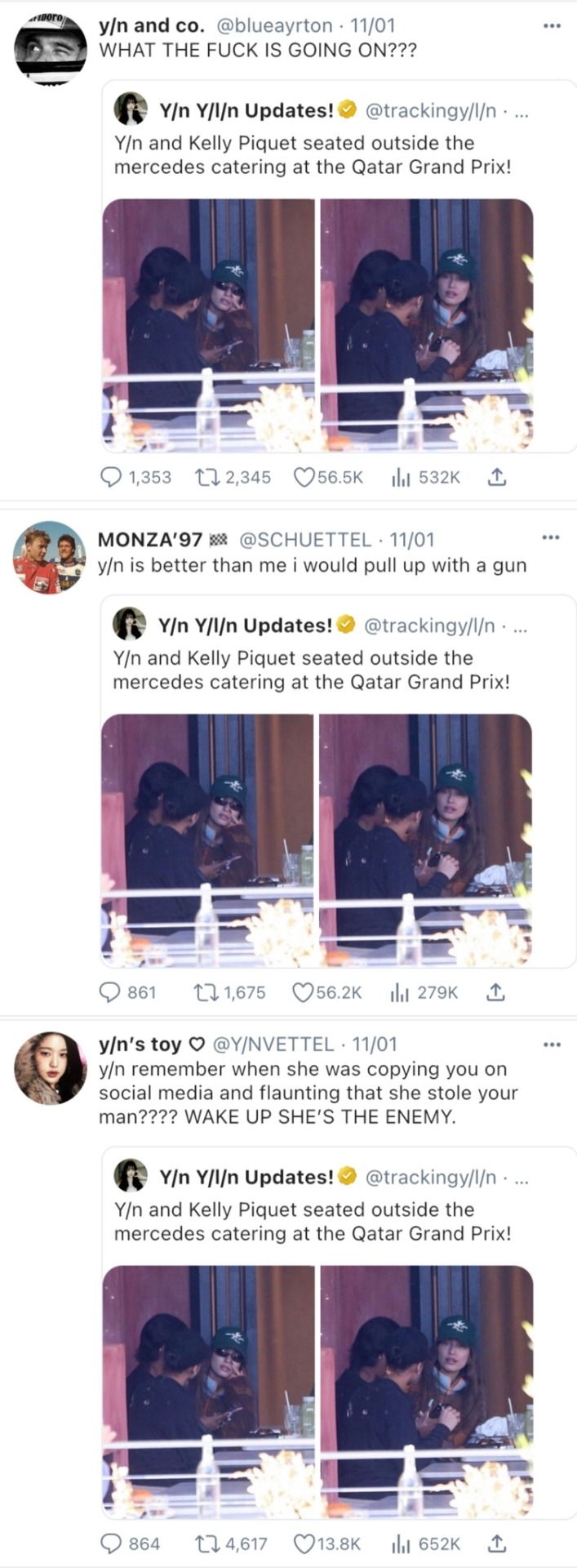Open overflow menu on @blueayrton's tweet

[x=552, y=26]
